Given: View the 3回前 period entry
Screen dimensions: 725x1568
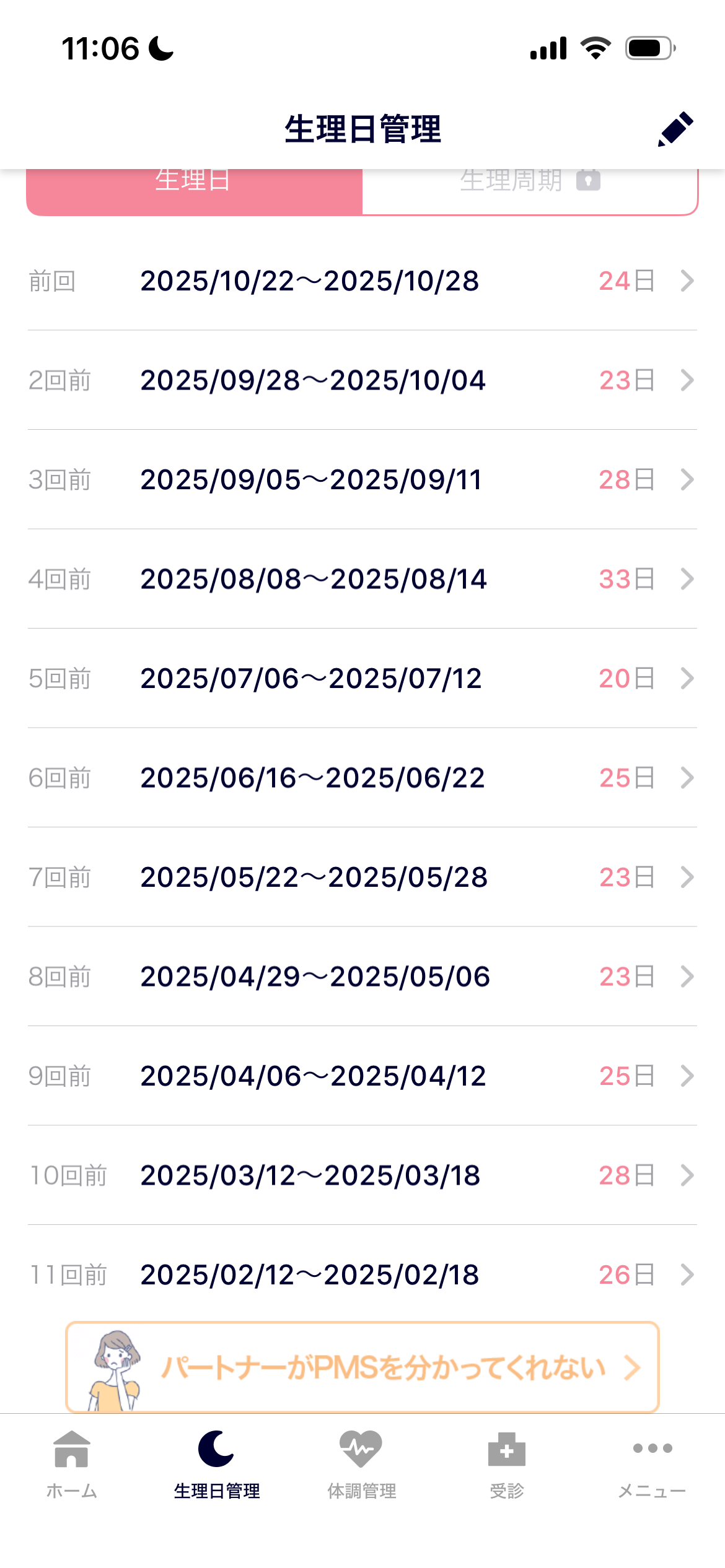Looking at the screenshot, I should (x=362, y=480).
